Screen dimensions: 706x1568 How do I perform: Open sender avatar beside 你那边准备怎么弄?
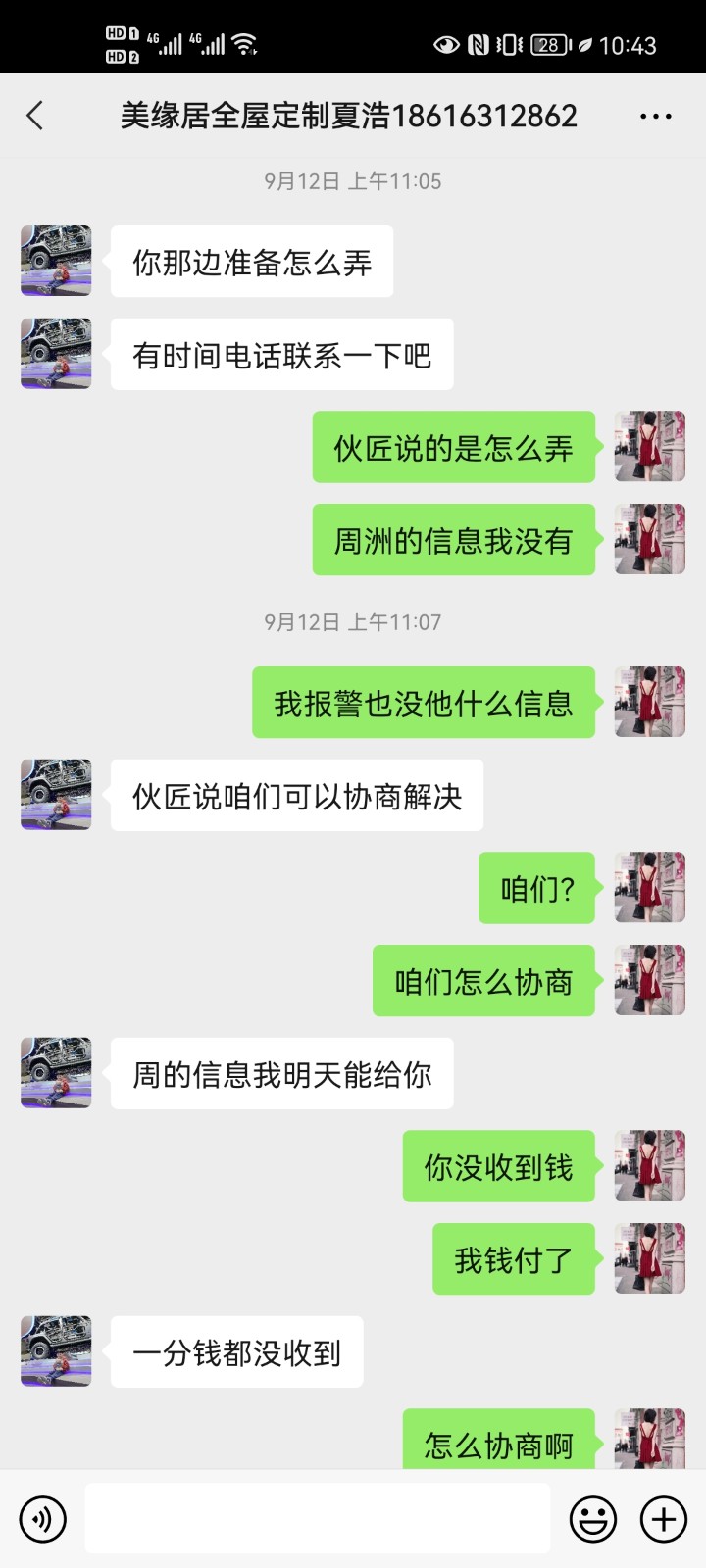point(56,261)
